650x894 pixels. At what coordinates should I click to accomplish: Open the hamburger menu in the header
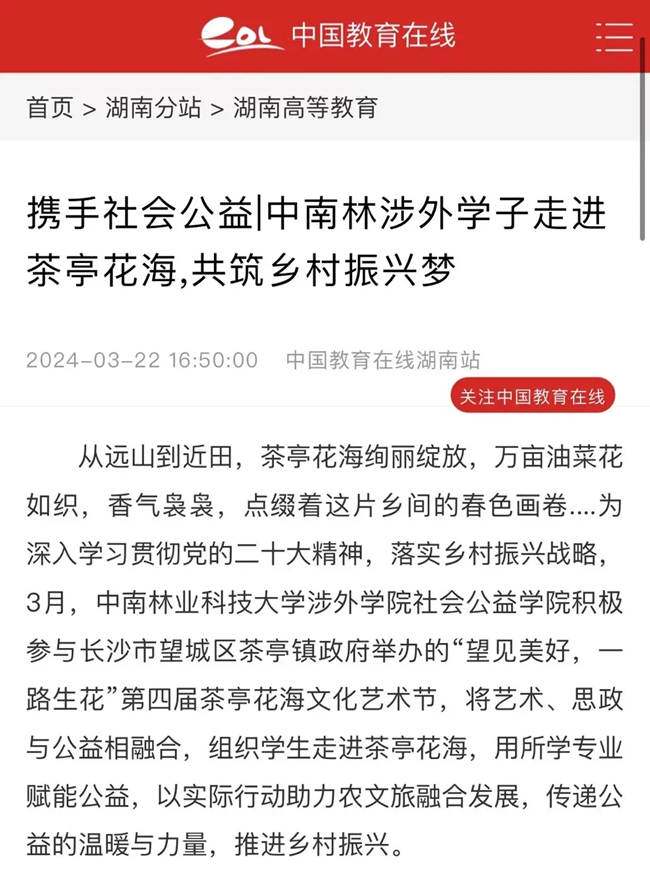[613, 36]
